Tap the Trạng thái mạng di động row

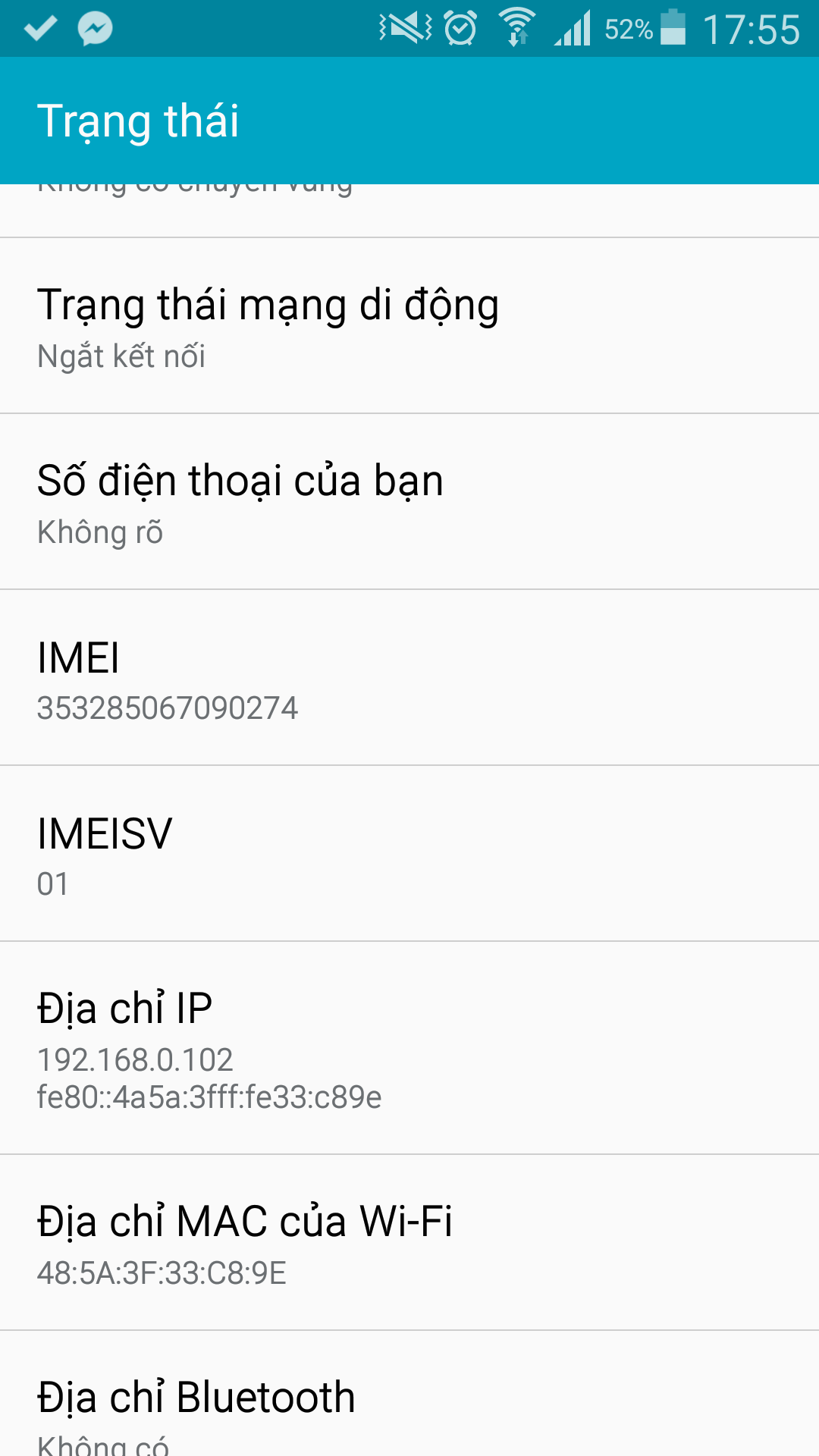409,326
